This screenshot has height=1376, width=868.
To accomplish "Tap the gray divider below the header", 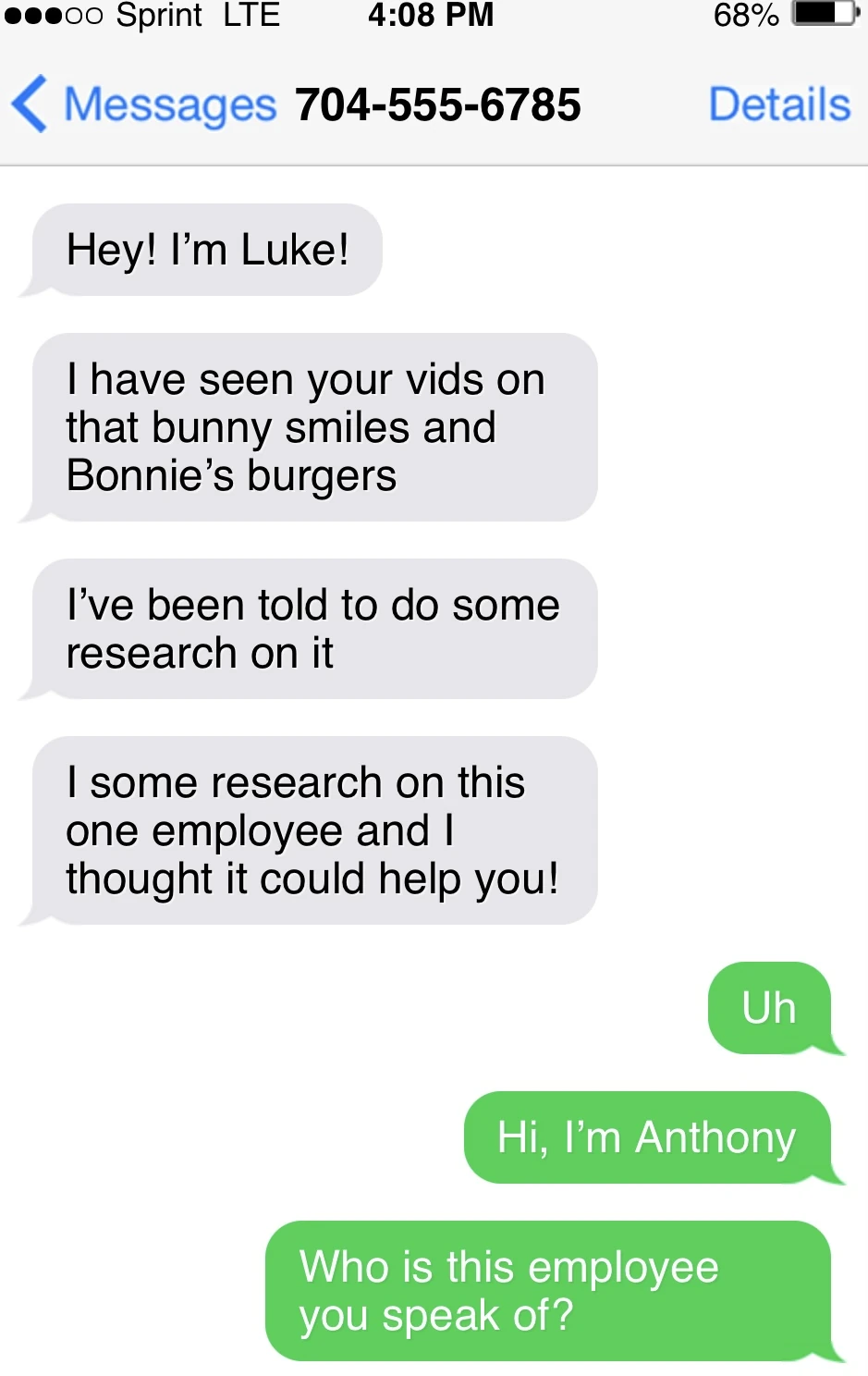I will pyautogui.click(x=434, y=166).
